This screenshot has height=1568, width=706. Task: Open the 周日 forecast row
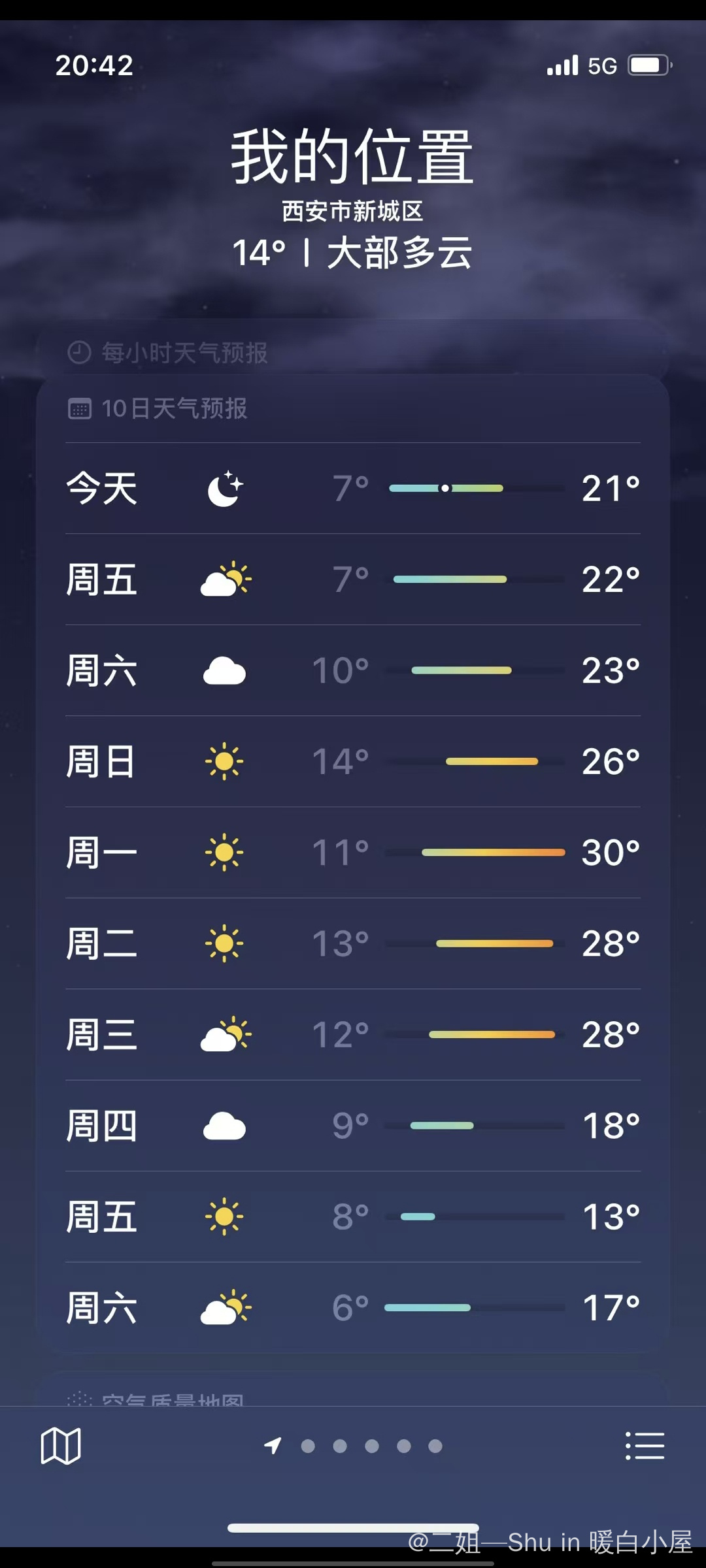pos(353,762)
